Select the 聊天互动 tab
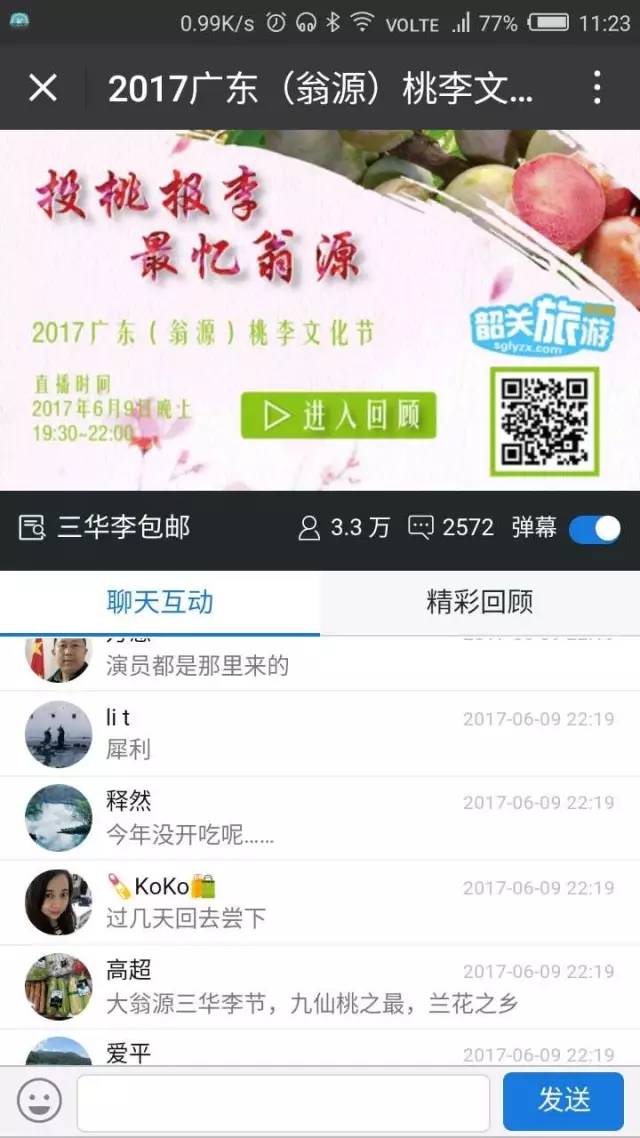Viewport: 640px width, 1138px height. click(x=160, y=602)
